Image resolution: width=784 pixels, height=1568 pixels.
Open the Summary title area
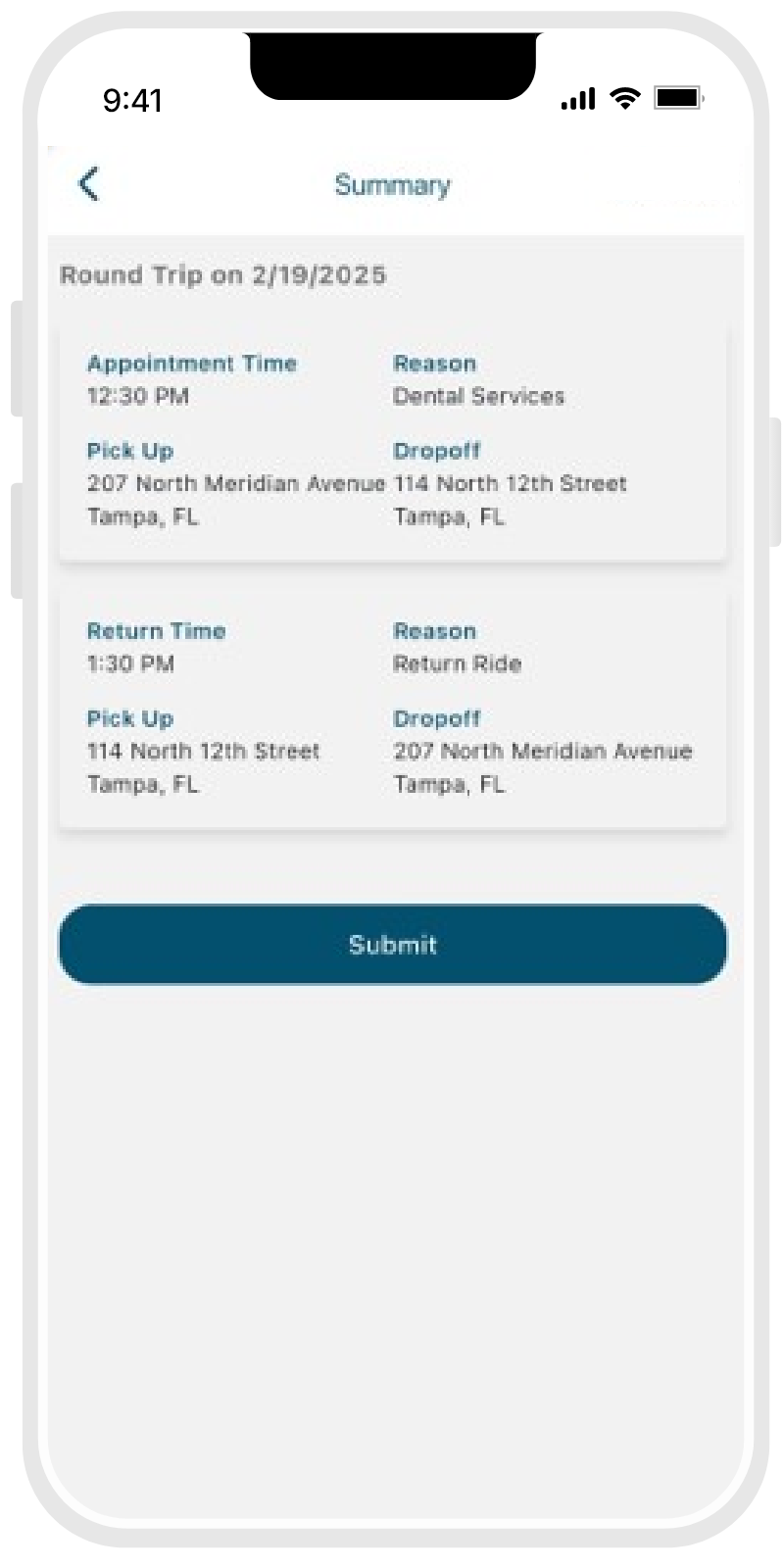point(393,185)
